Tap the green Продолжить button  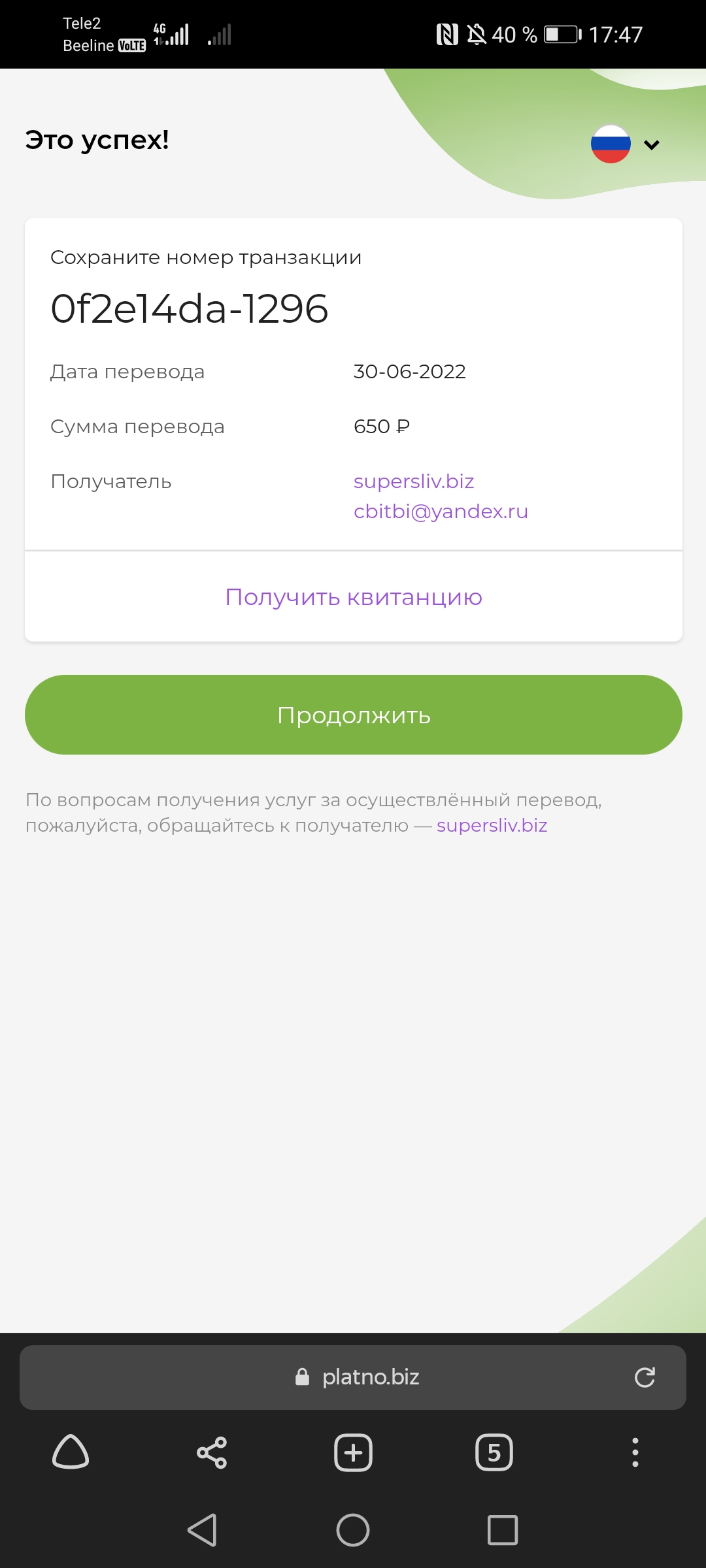tap(354, 715)
